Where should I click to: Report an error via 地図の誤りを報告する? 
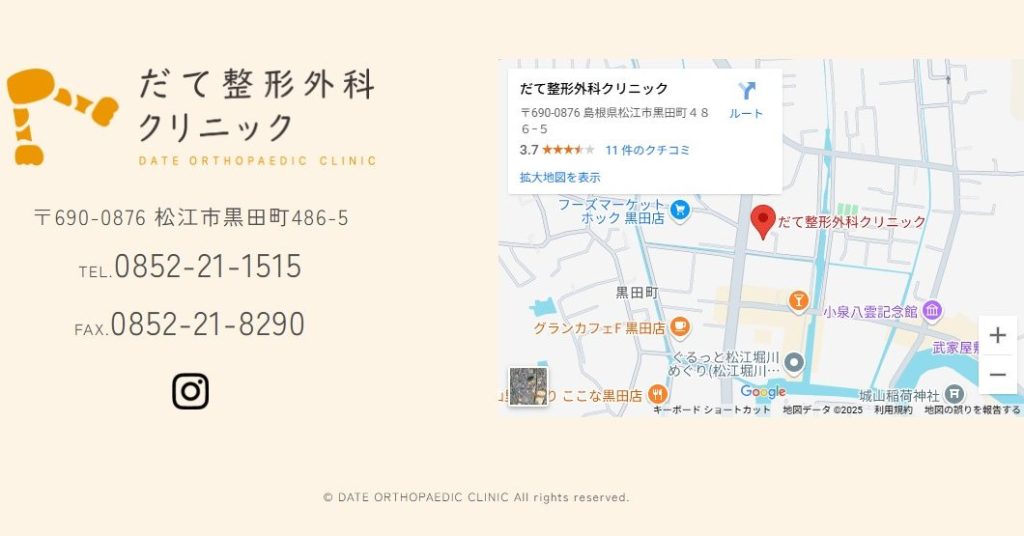pos(972,410)
